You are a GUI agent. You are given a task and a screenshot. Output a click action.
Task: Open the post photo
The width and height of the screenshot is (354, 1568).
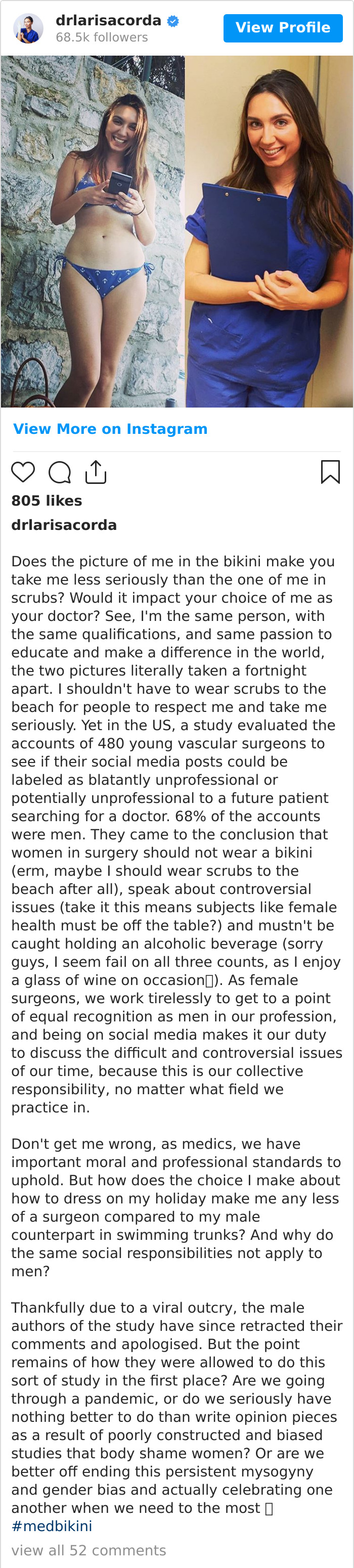176,231
